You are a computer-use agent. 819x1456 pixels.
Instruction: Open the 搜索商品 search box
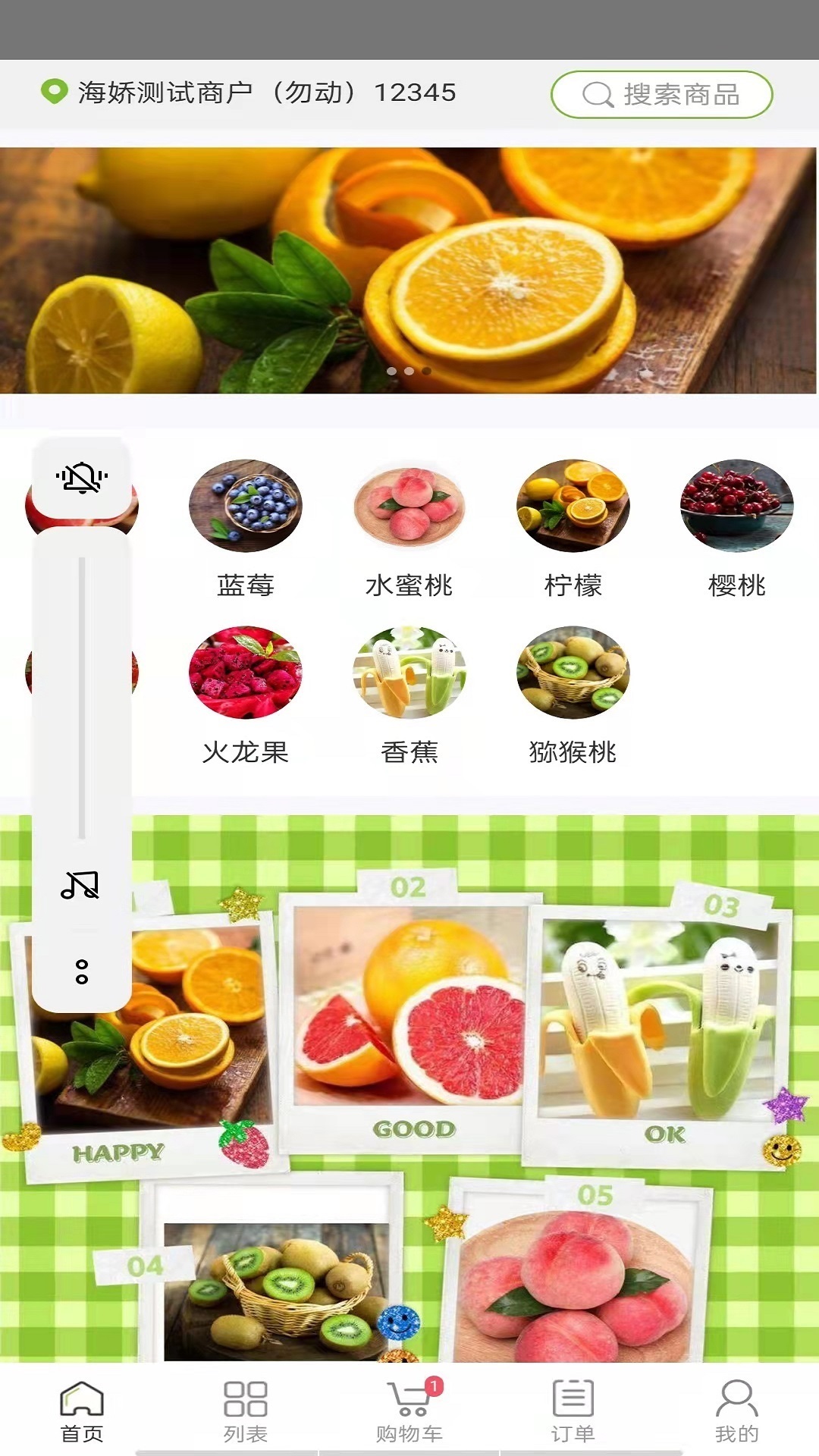(661, 95)
